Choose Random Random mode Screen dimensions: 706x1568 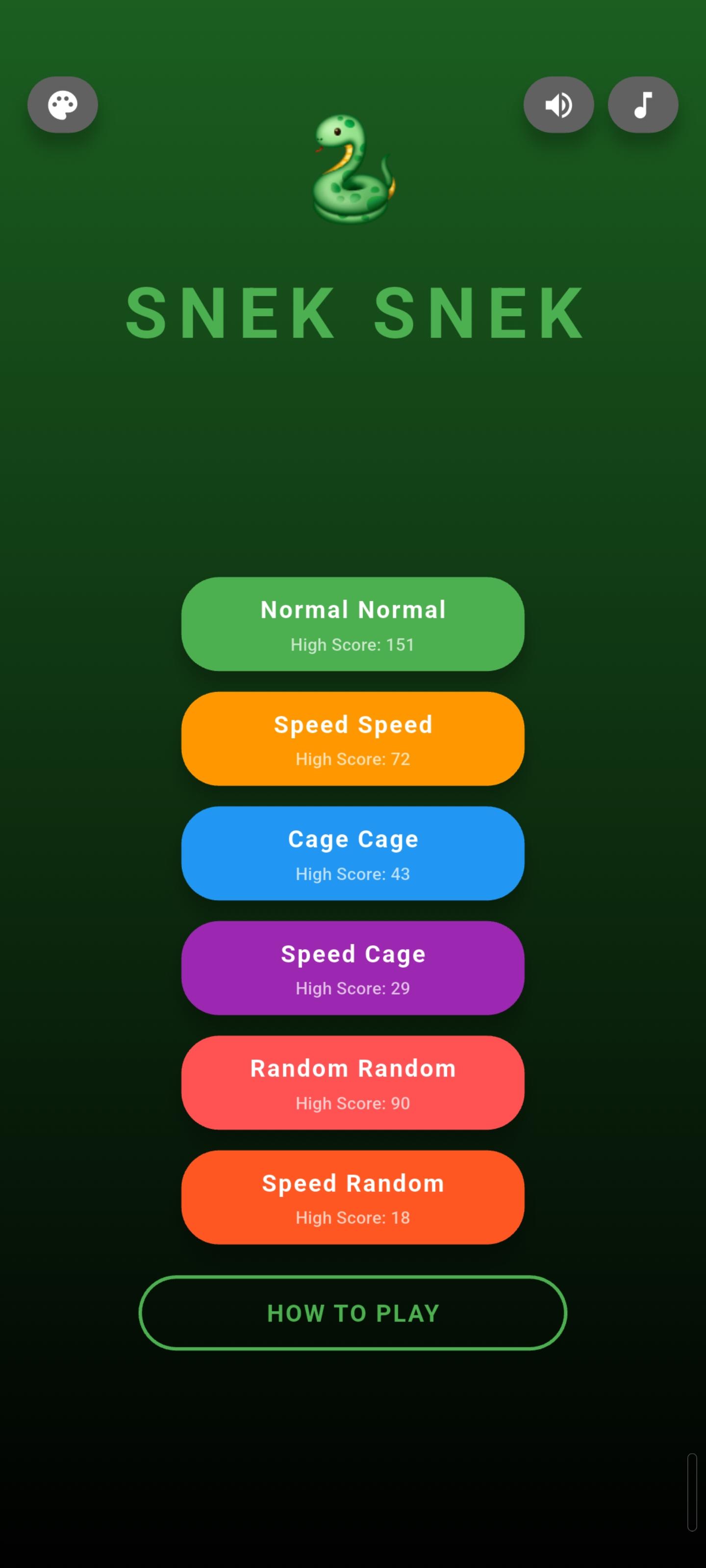pos(353,1082)
